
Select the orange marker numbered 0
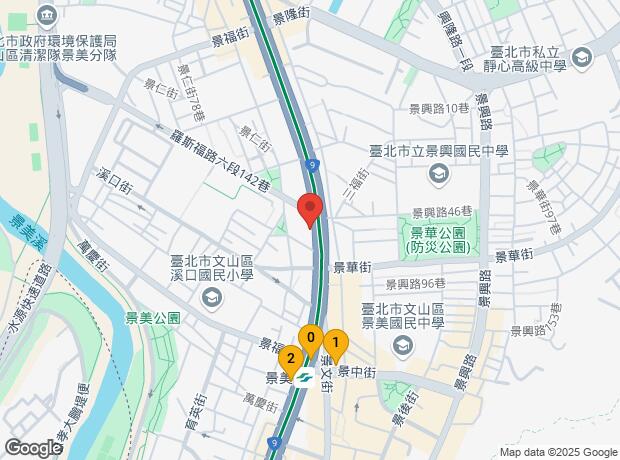[311, 338]
